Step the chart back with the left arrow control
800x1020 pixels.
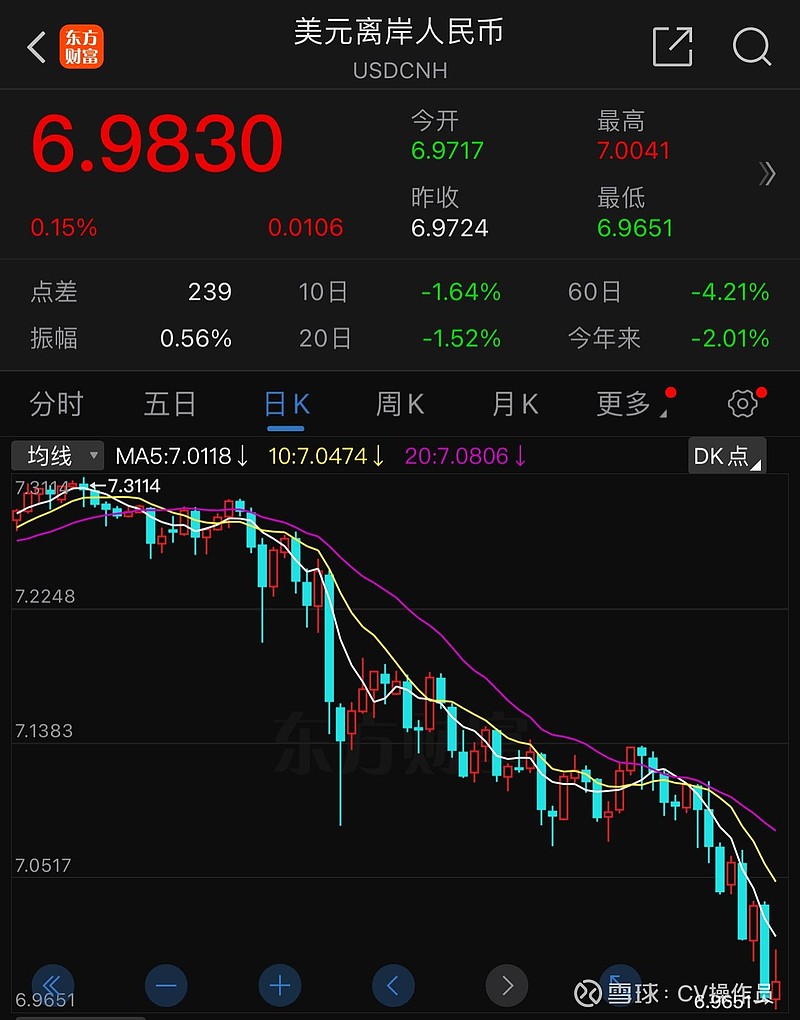point(393,985)
